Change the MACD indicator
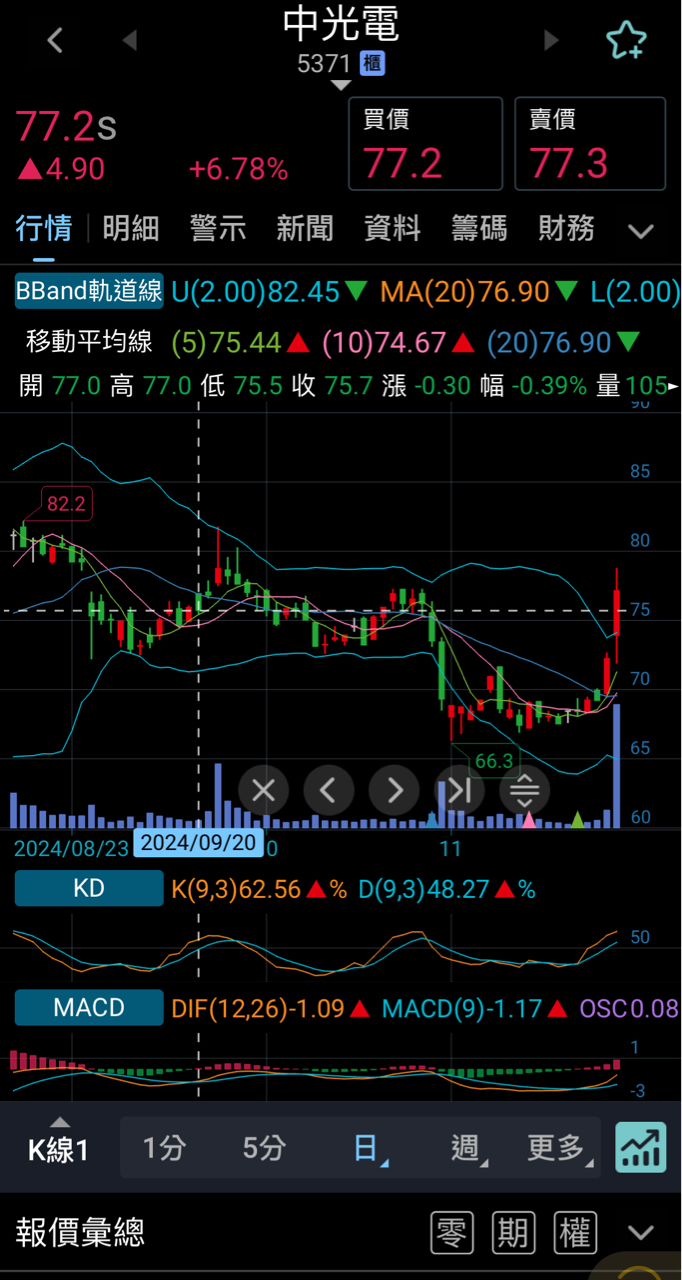682x1280 pixels. [89, 1008]
